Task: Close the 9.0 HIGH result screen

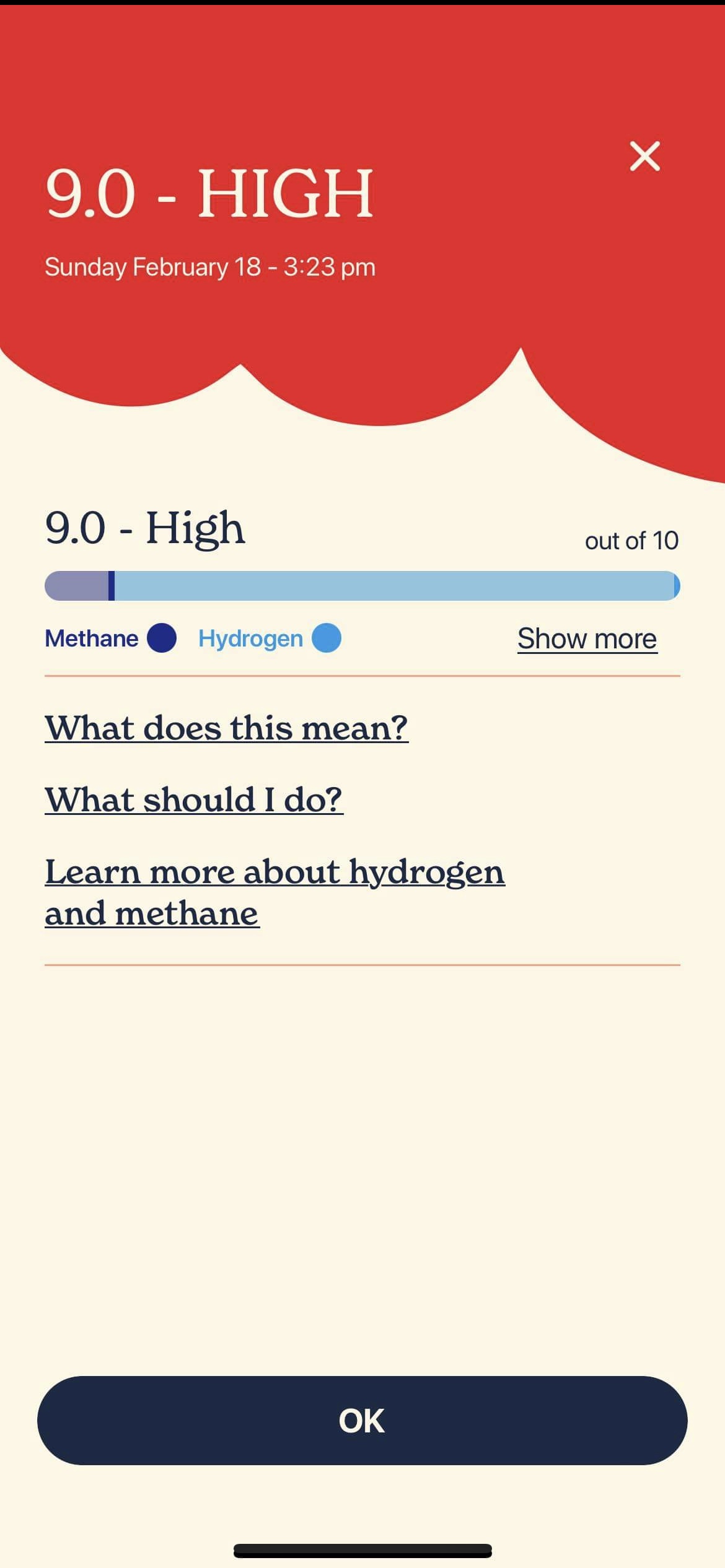Action: point(644,156)
